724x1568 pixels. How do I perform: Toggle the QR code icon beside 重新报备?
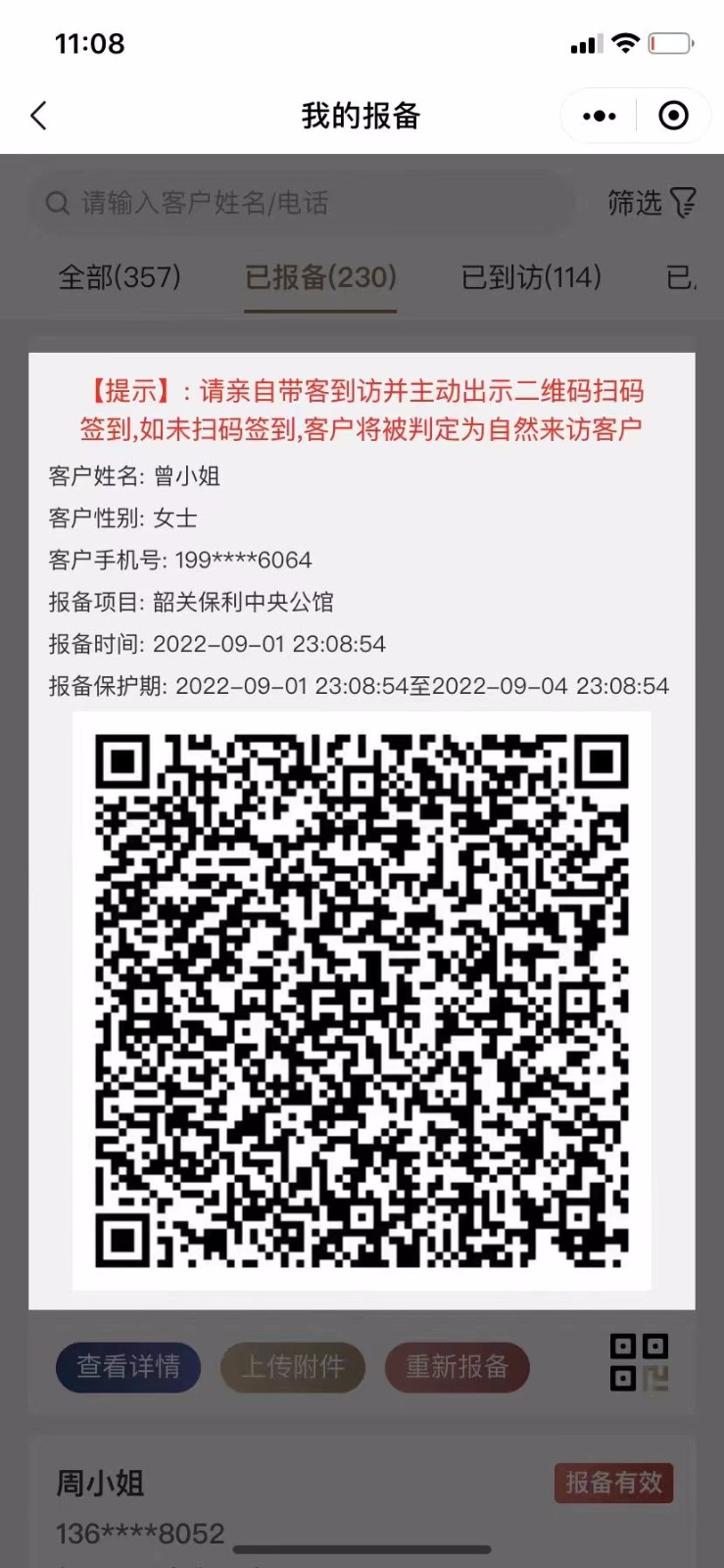pyautogui.click(x=639, y=1362)
